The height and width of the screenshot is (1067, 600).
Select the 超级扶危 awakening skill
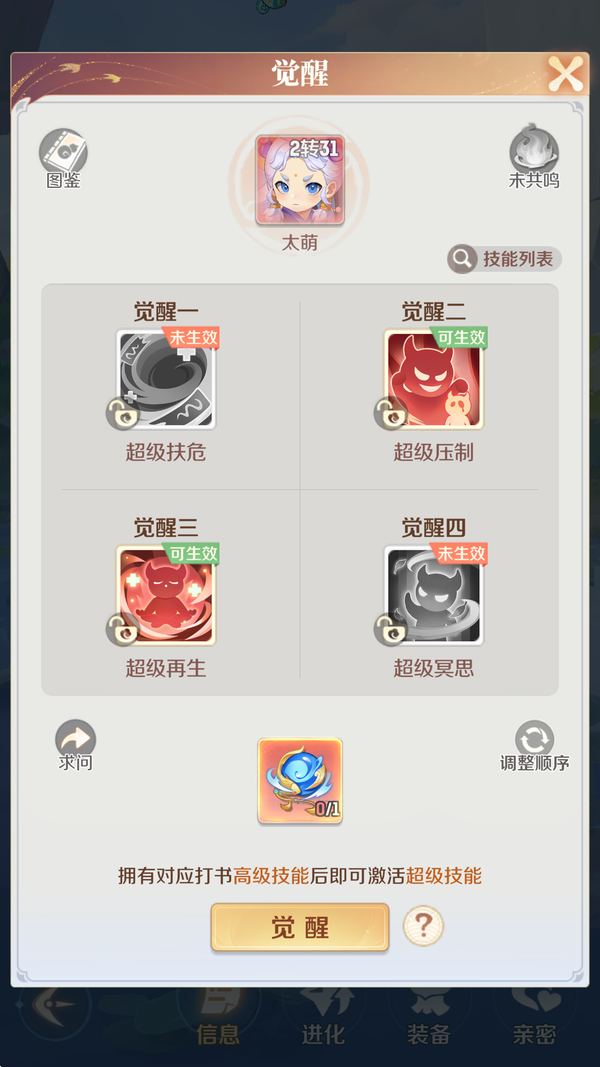point(166,380)
